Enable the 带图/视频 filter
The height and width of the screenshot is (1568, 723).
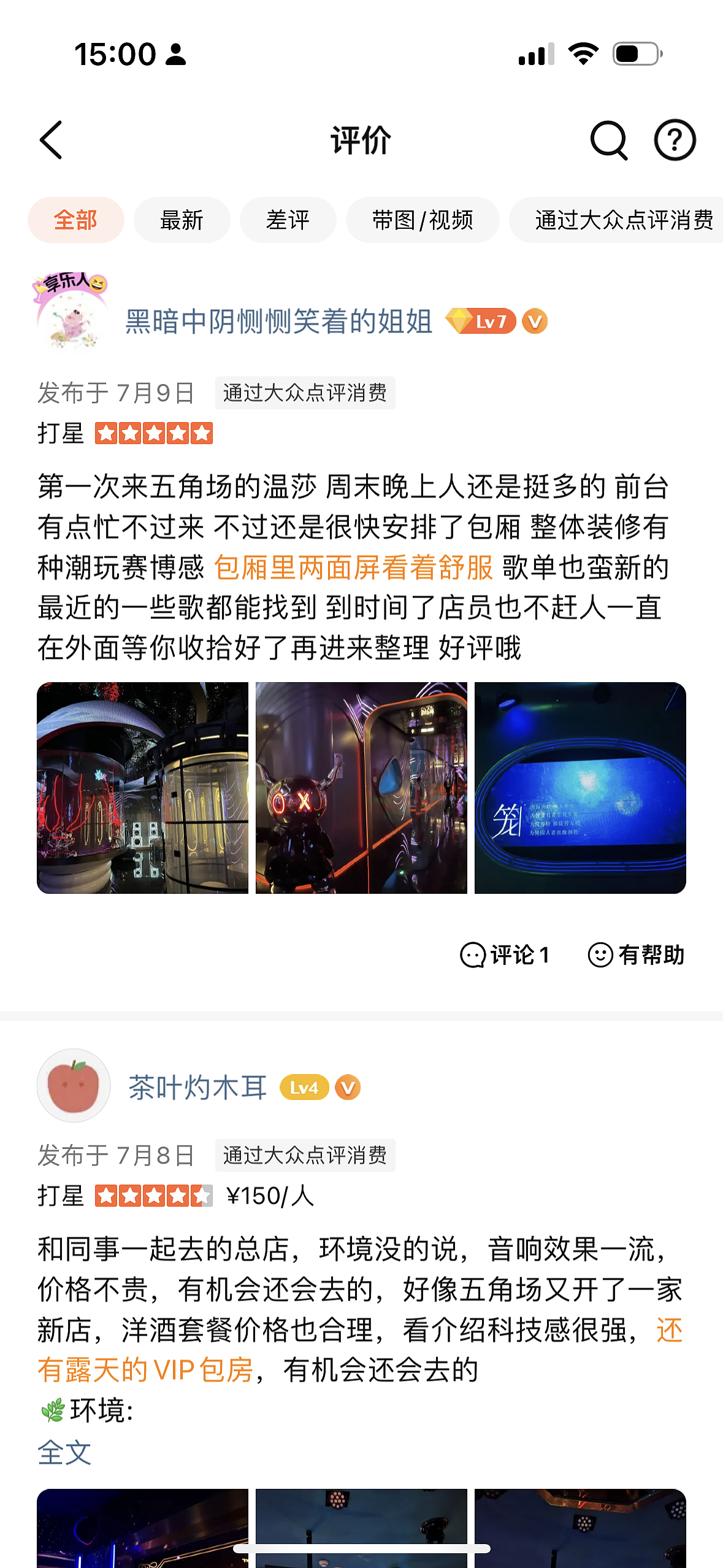(423, 220)
